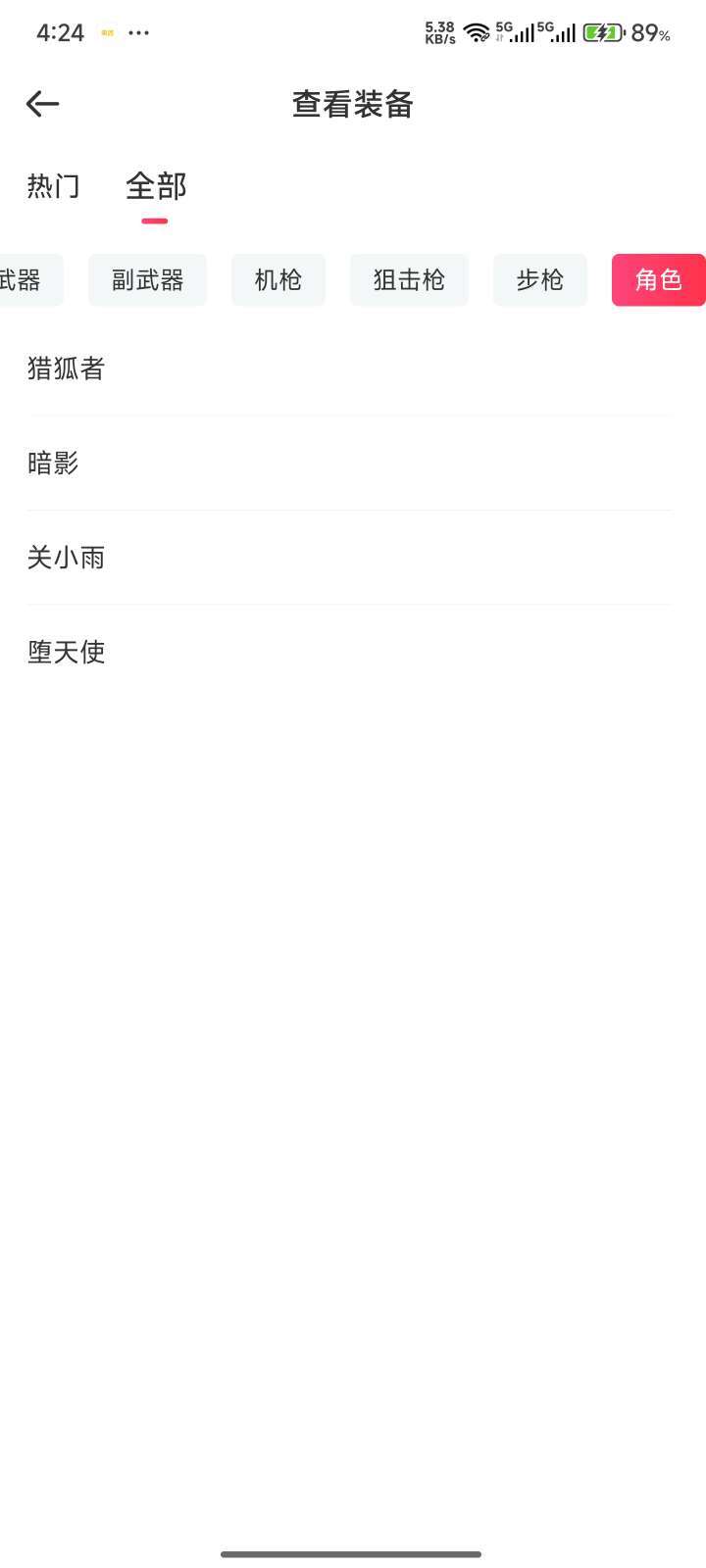Viewport: 706px width, 1568px height.
Task: Select the 全部 tab
Action: coord(156,186)
